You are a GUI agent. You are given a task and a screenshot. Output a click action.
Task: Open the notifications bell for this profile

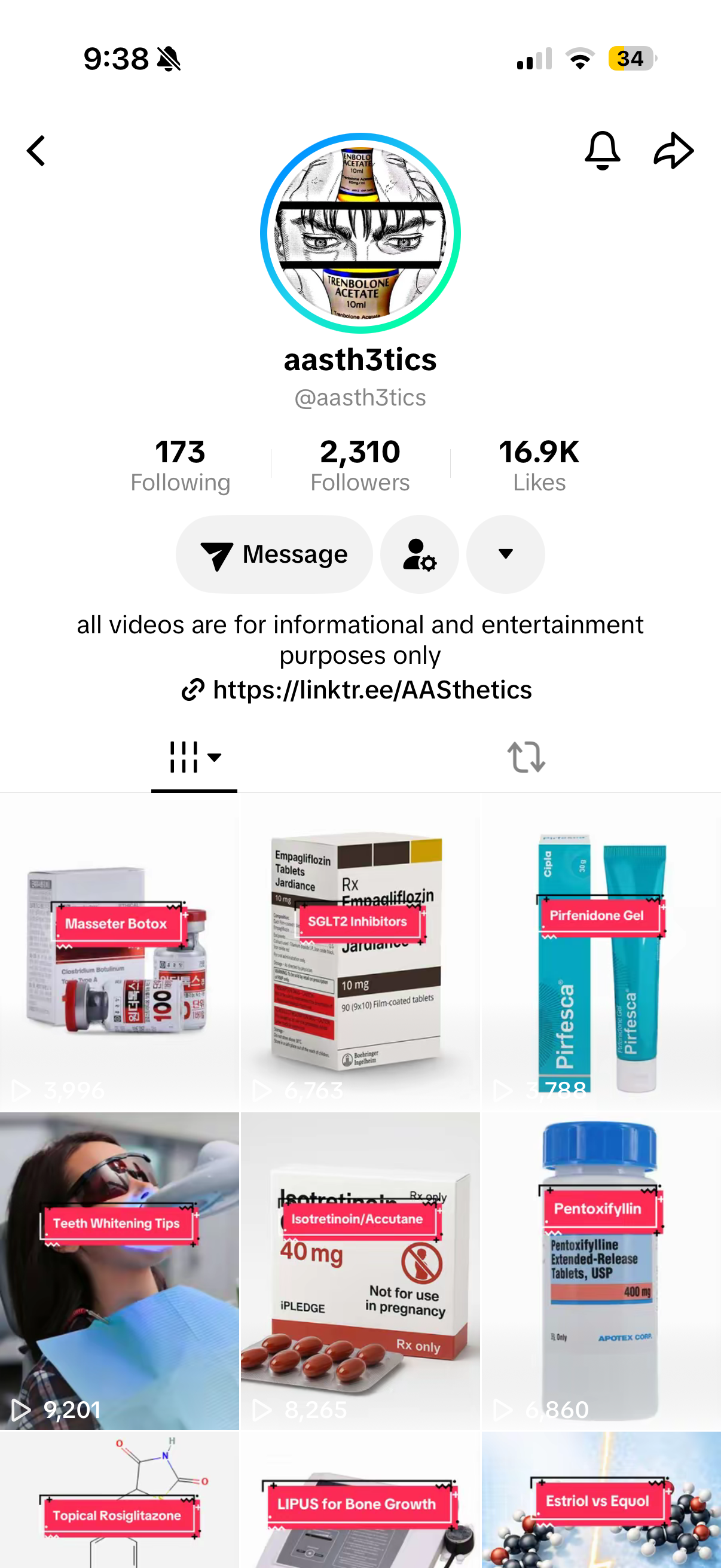602,150
